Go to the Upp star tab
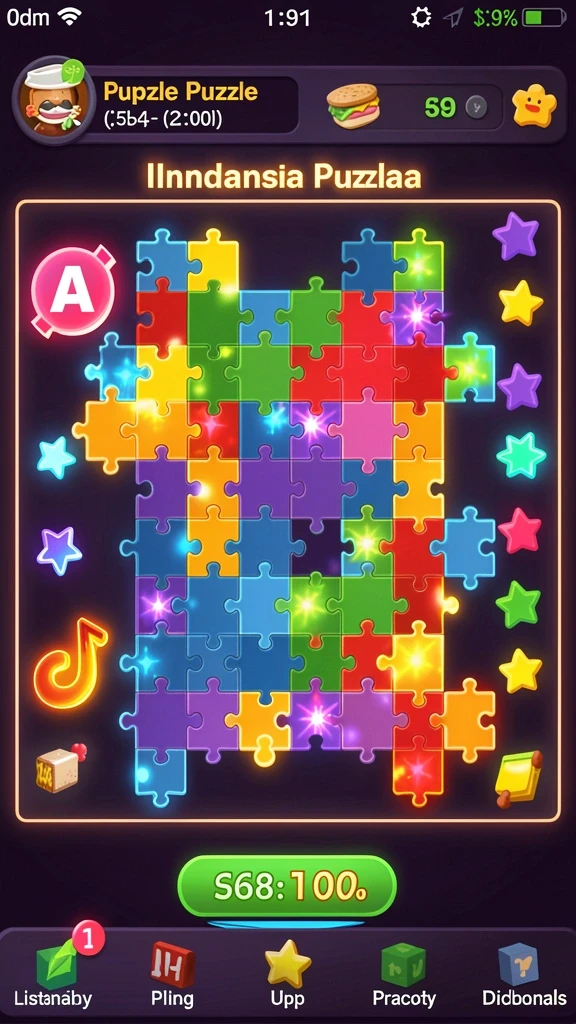The width and height of the screenshot is (576, 1024). click(287, 974)
